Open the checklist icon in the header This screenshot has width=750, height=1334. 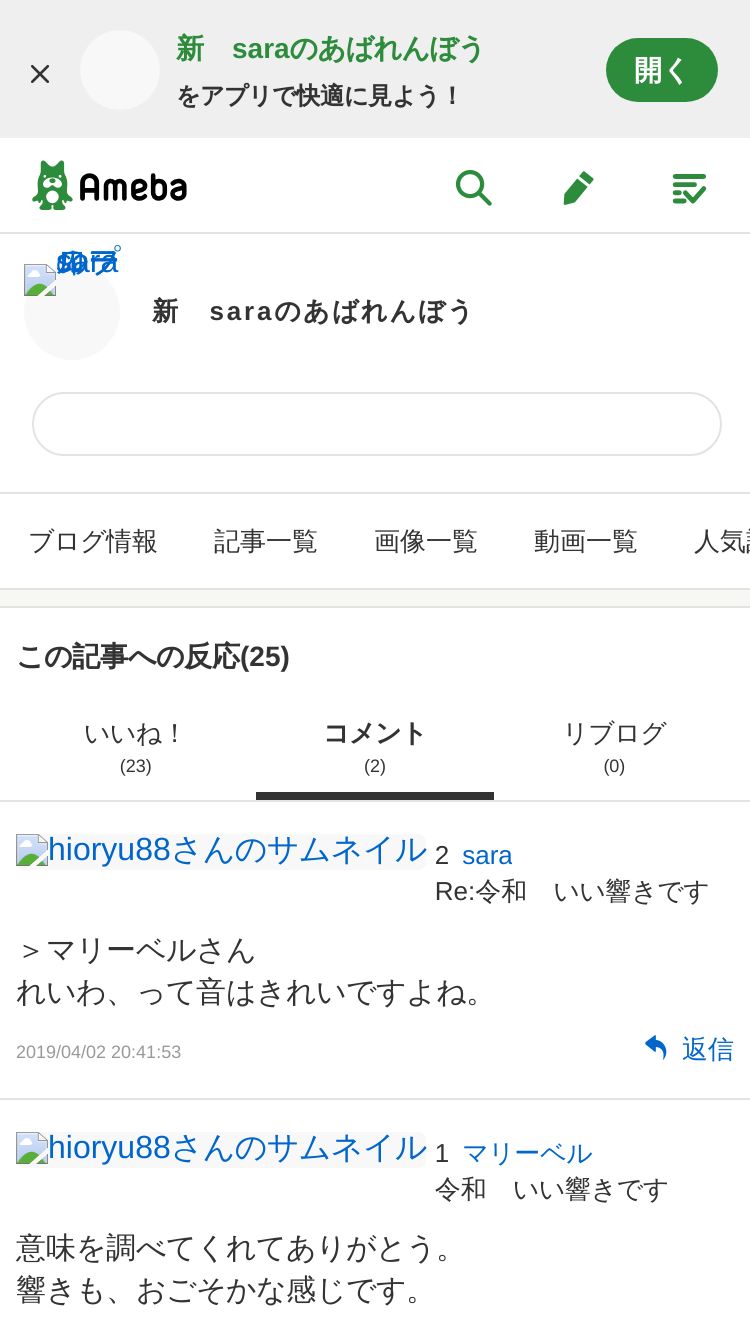[x=688, y=187]
